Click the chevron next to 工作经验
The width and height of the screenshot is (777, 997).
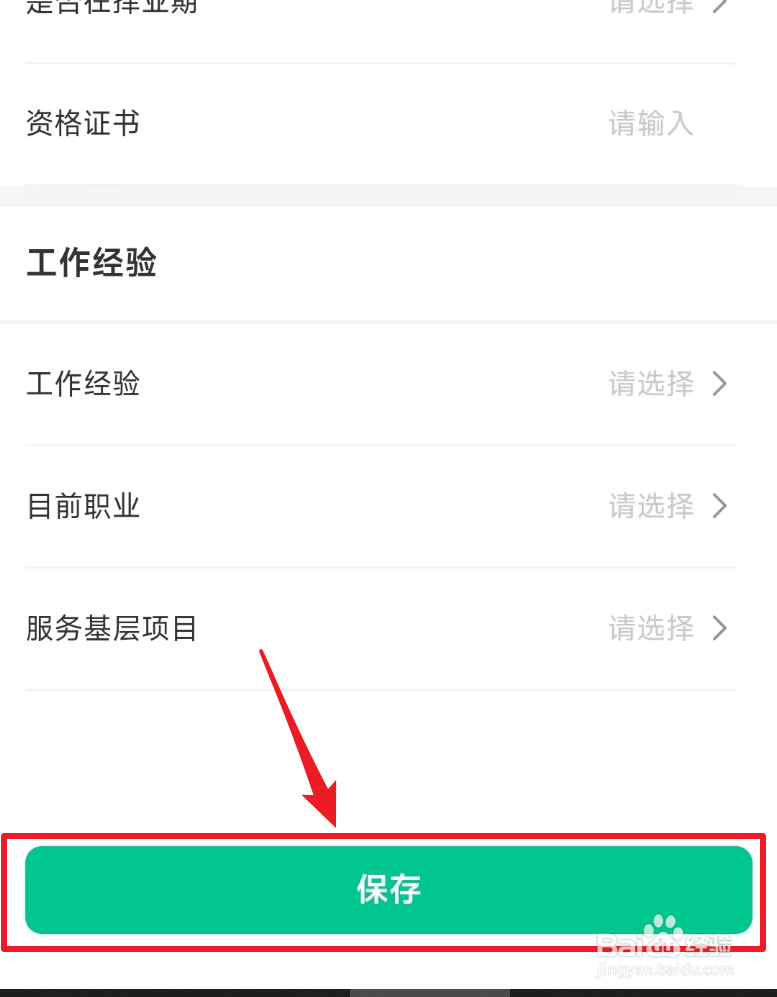click(x=719, y=384)
